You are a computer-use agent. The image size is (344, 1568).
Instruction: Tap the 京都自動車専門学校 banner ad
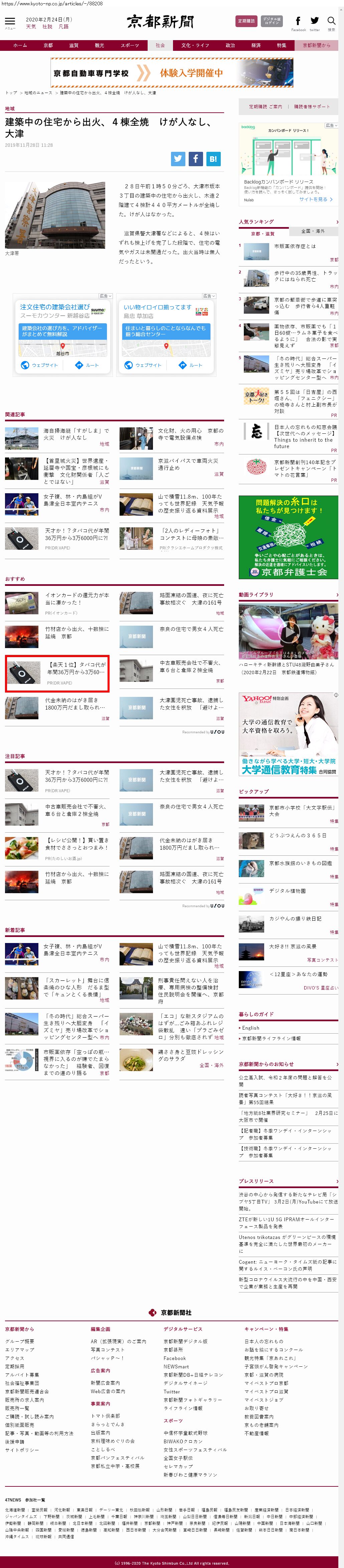pyautogui.click(x=171, y=73)
